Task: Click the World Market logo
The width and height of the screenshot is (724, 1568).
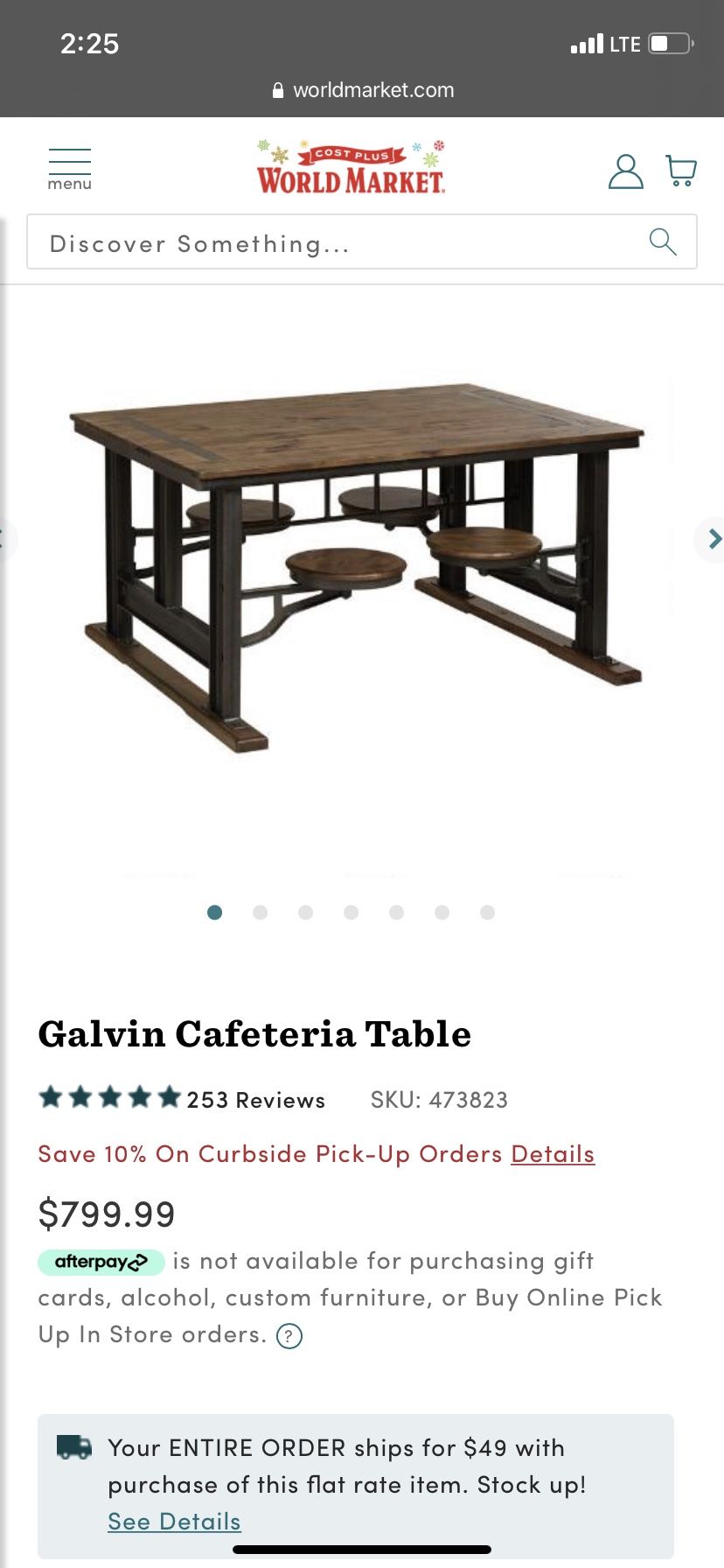Action: (x=349, y=166)
